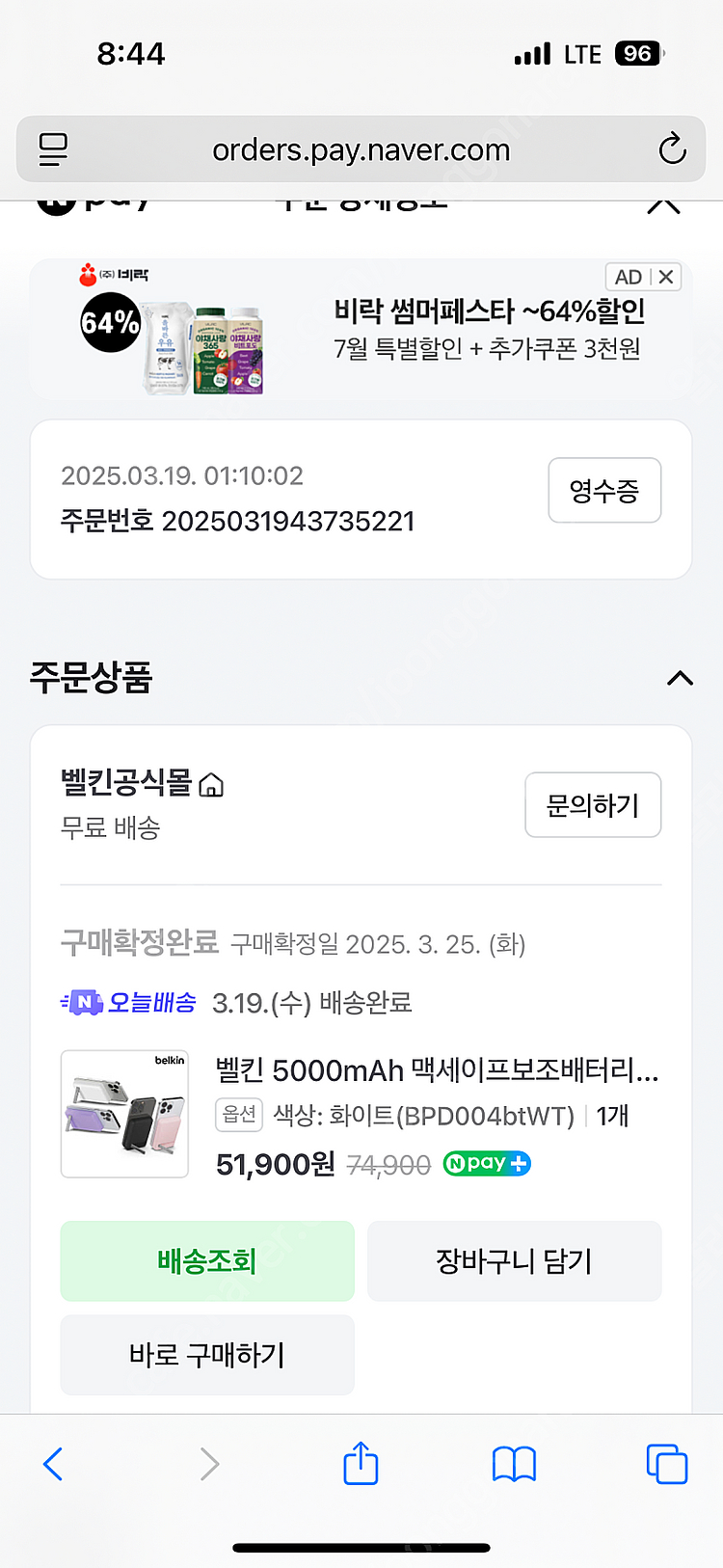Screen dimensions: 723x1568
Task: Tap the orders.pay.naver.com address bar
Action: [x=360, y=149]
